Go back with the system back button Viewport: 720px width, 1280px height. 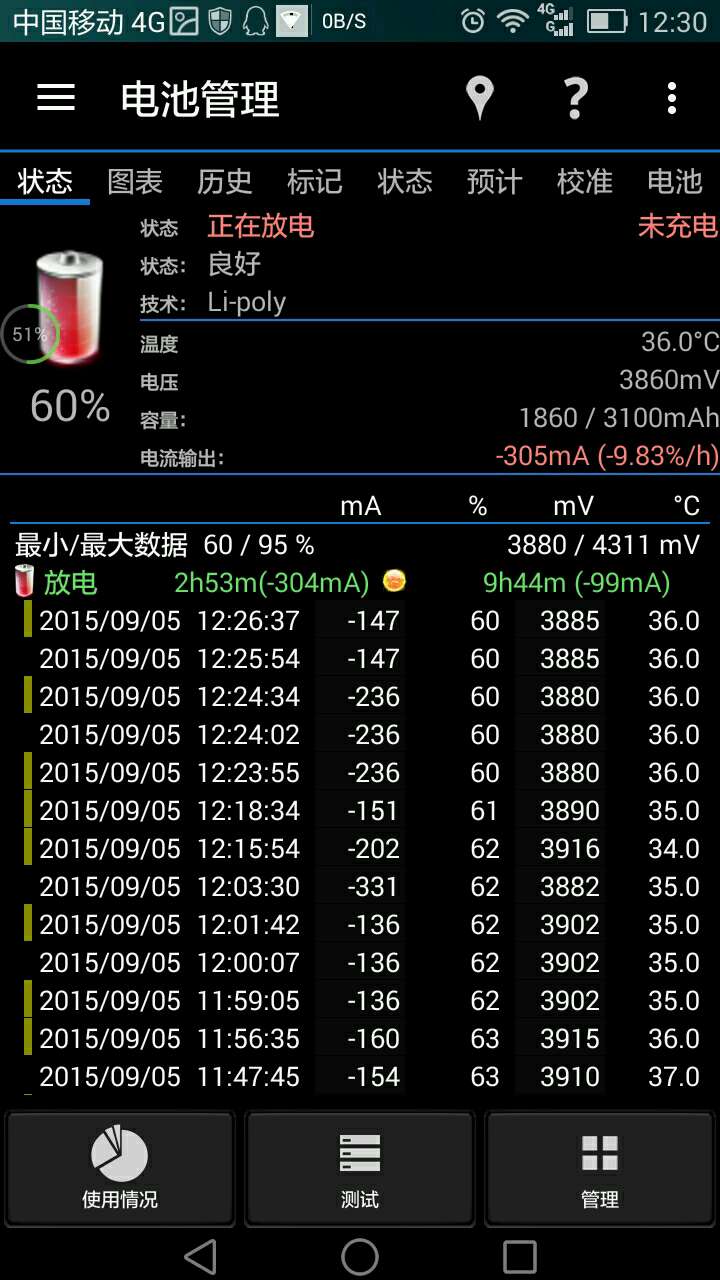click(200, 1256)
